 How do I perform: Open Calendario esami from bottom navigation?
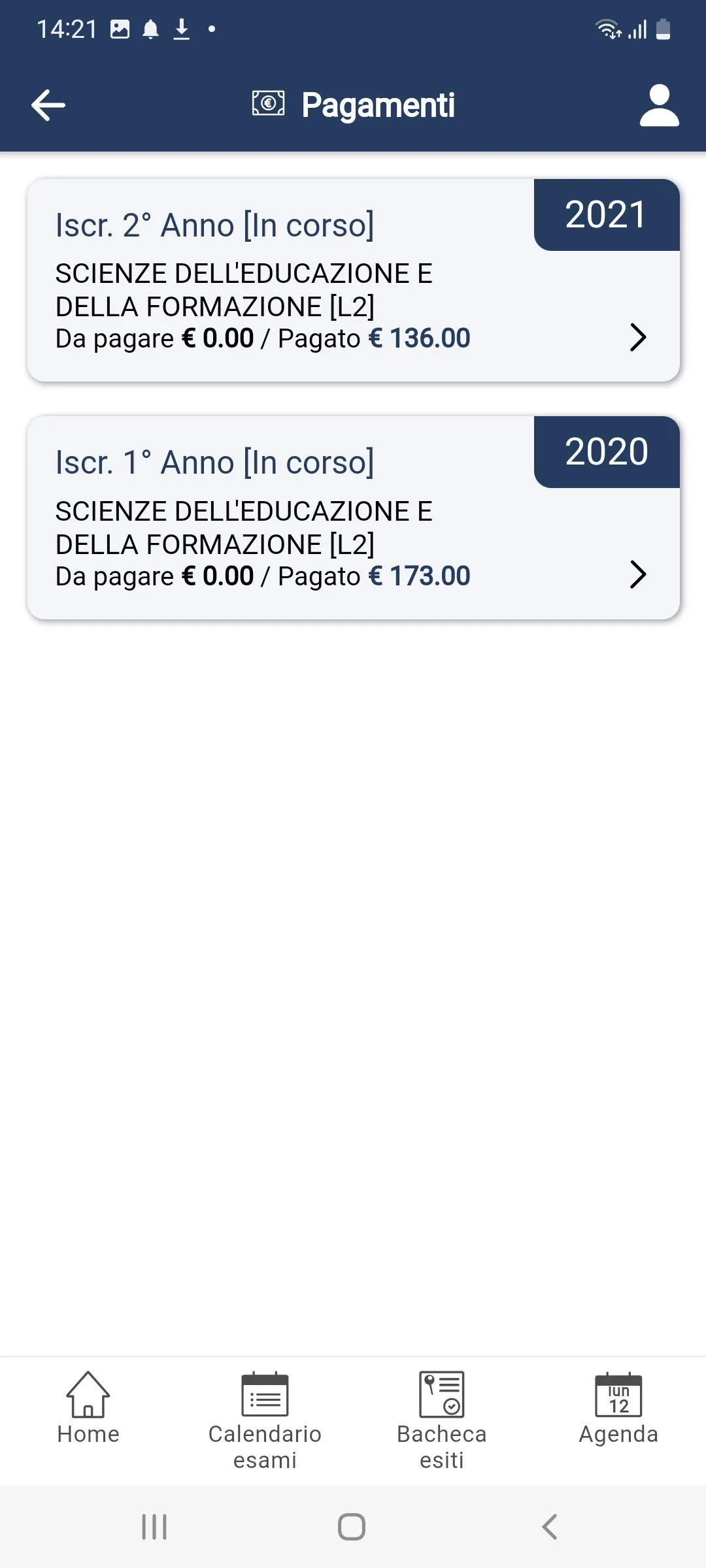coord(264,1418)
